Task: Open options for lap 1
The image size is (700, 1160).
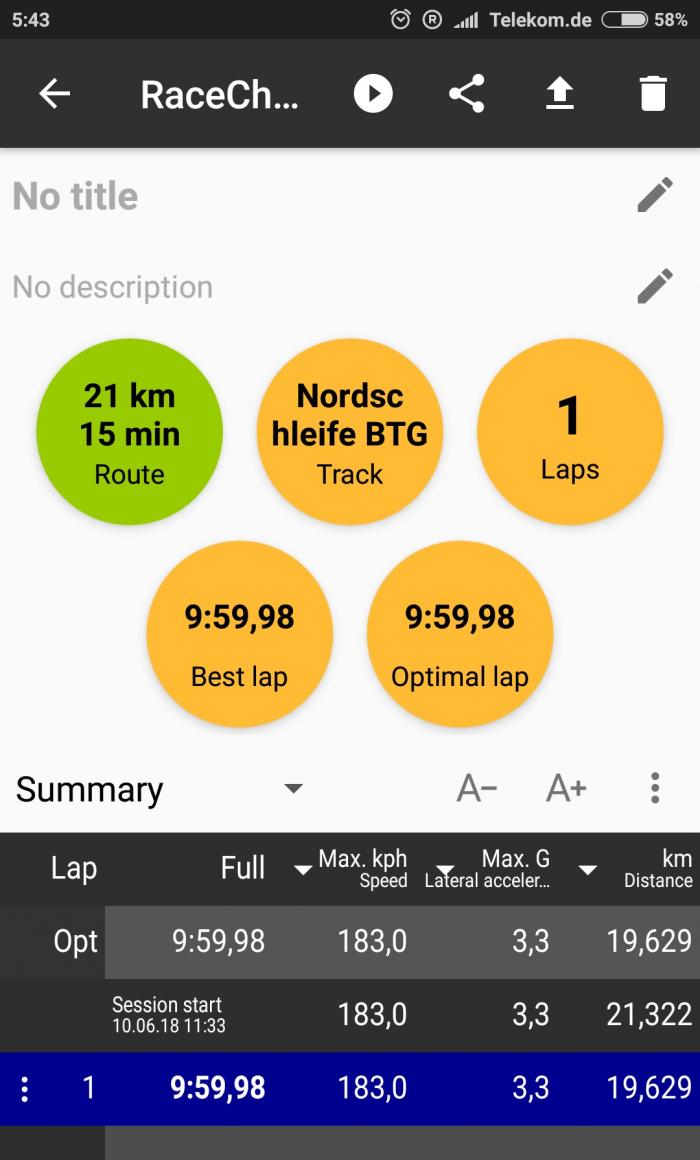Action: [25, 1089]
